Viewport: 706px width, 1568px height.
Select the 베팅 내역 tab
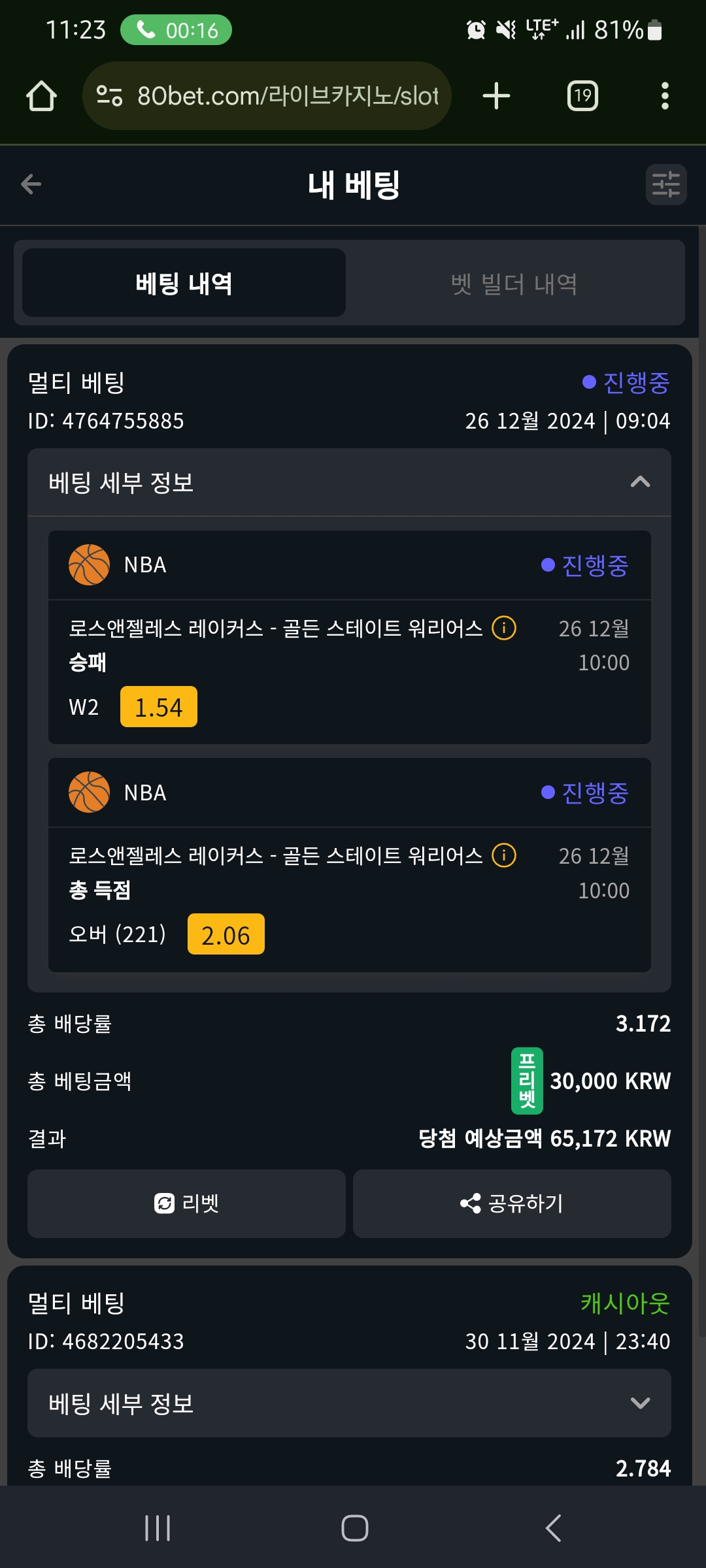pos(184,283)
